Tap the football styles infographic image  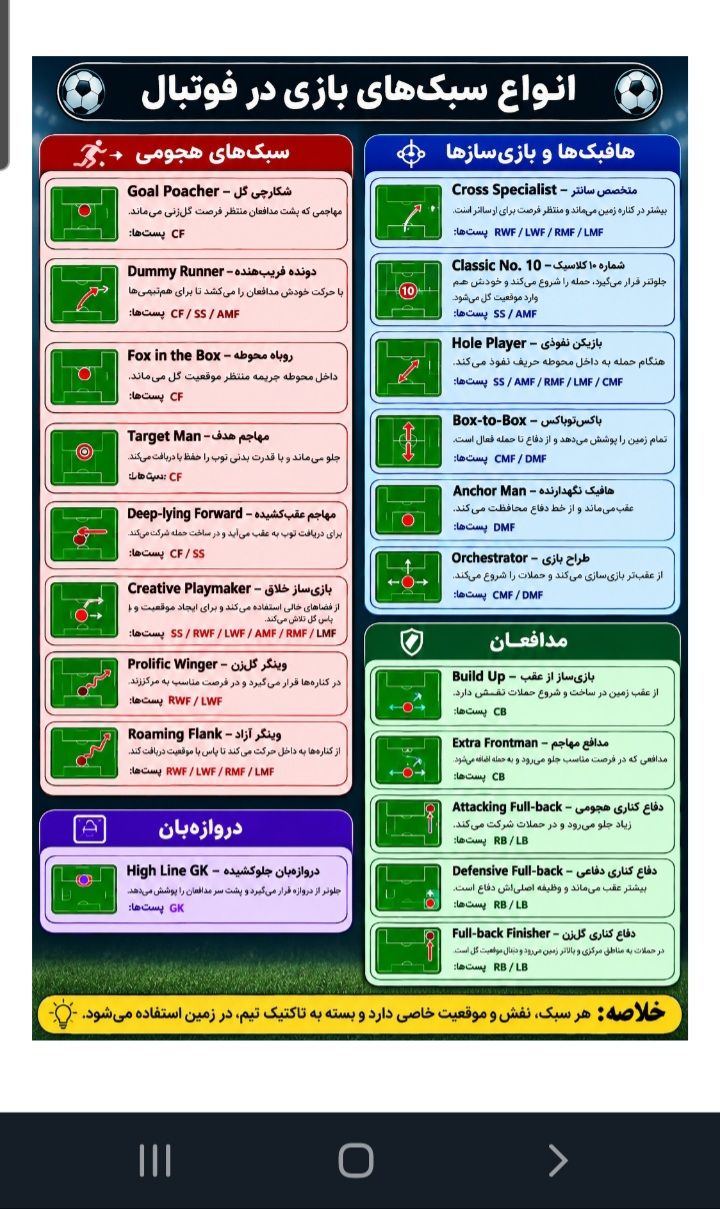coord(360,548)
